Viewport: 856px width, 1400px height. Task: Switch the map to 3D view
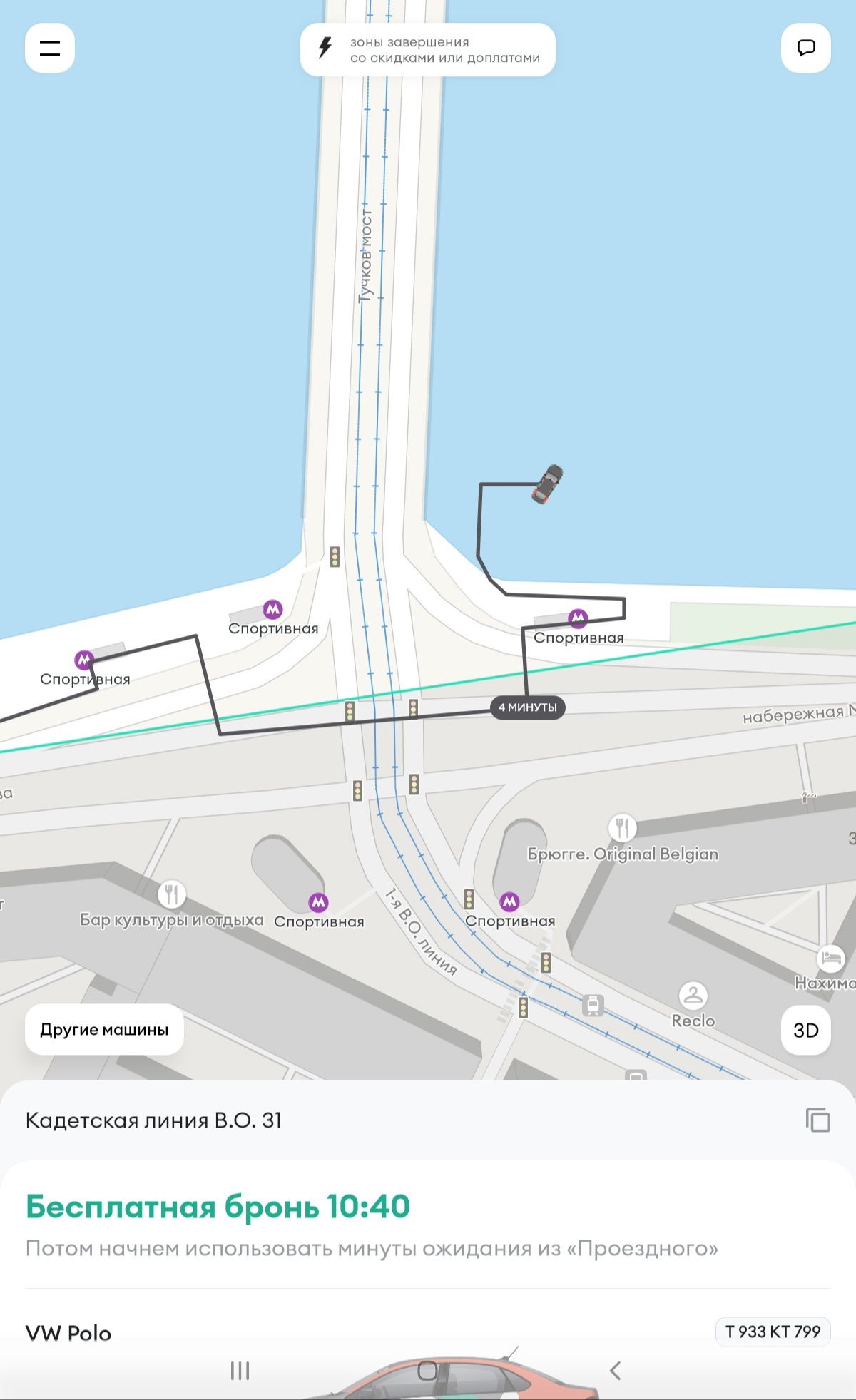[x=805, y=1030]
